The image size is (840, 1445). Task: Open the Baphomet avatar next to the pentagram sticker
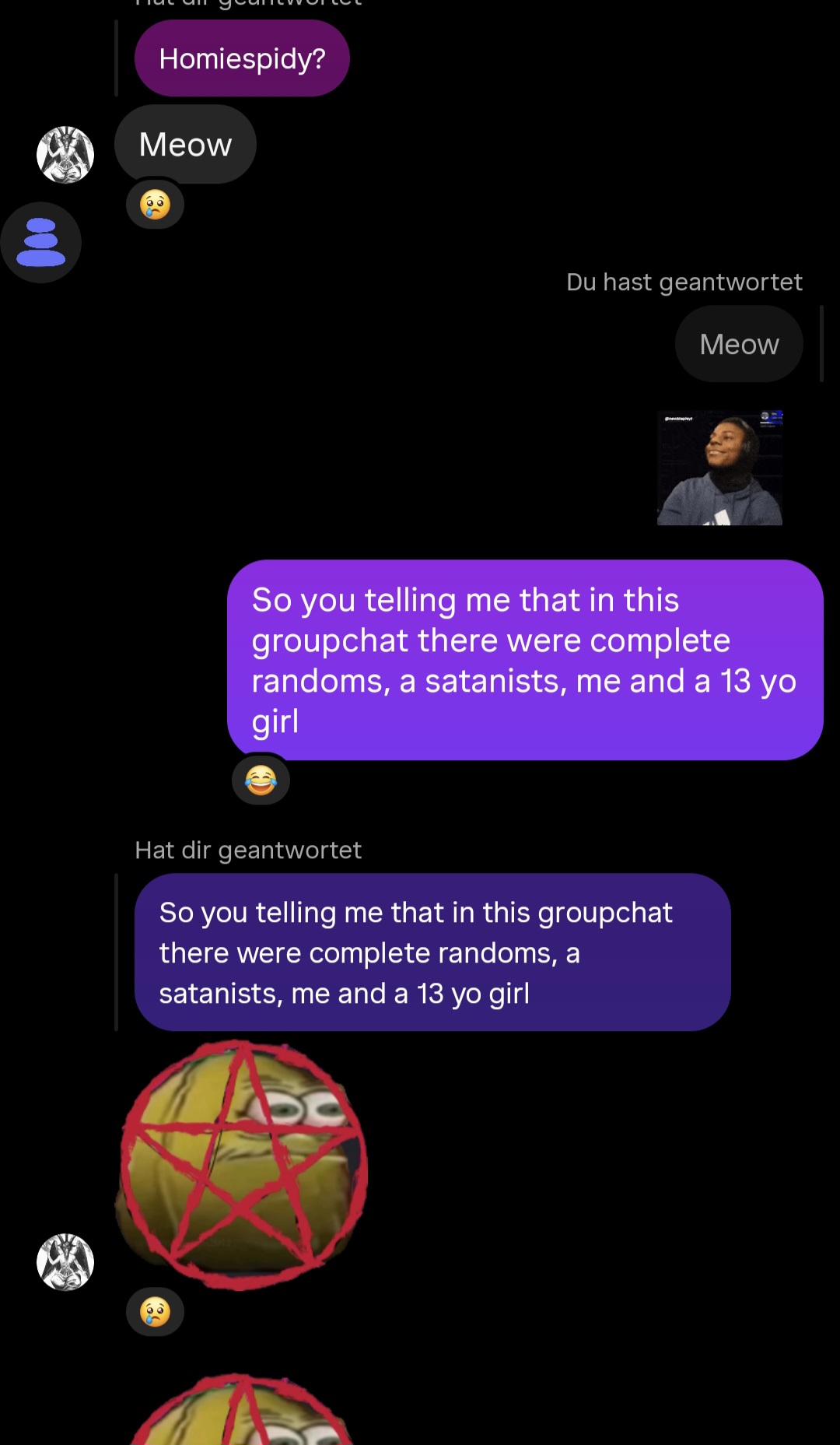click(67, 1262)
